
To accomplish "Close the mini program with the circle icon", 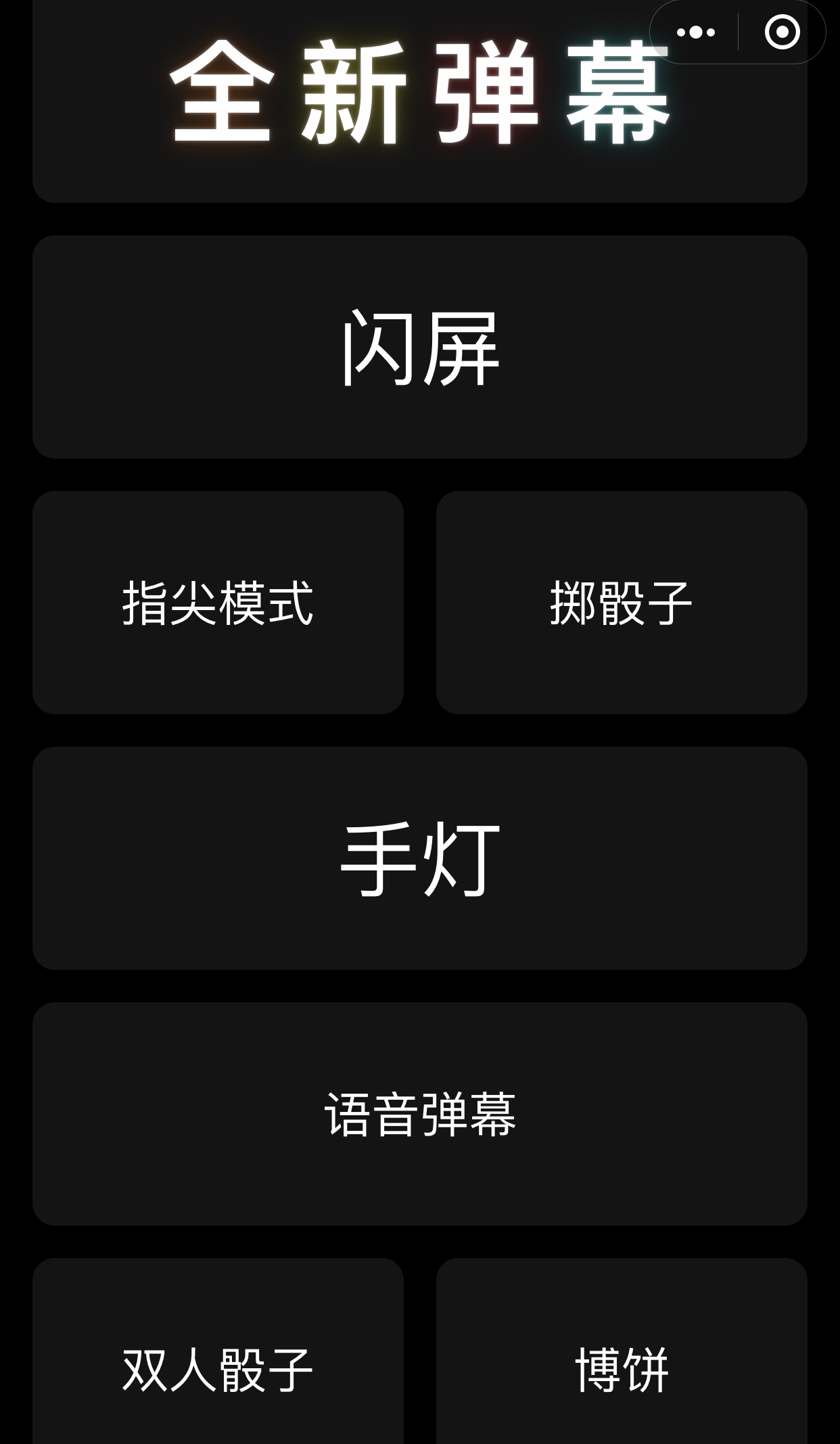I will (x=782, y=32).
